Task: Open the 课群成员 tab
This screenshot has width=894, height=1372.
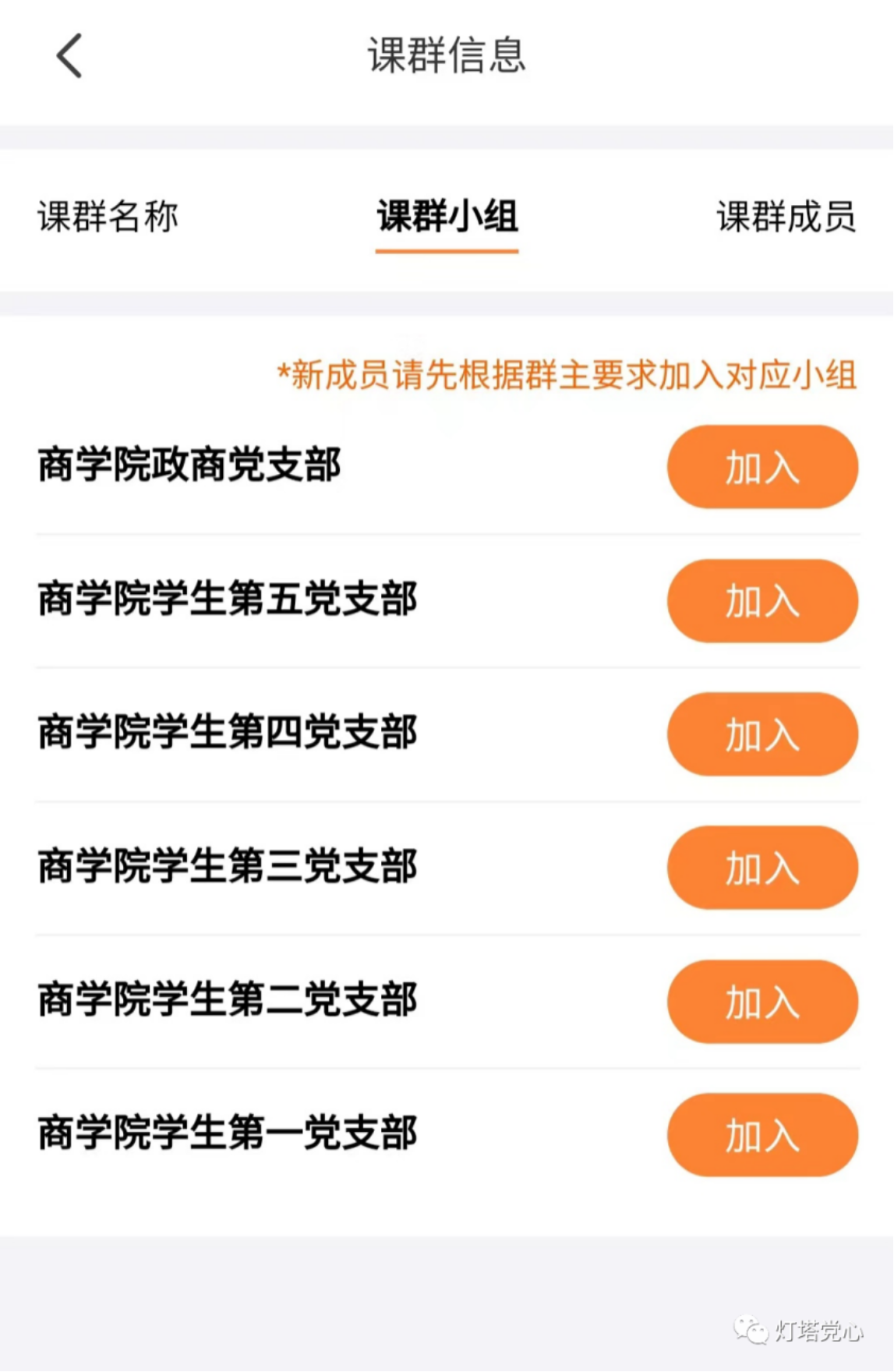Action: coord(786,217)
